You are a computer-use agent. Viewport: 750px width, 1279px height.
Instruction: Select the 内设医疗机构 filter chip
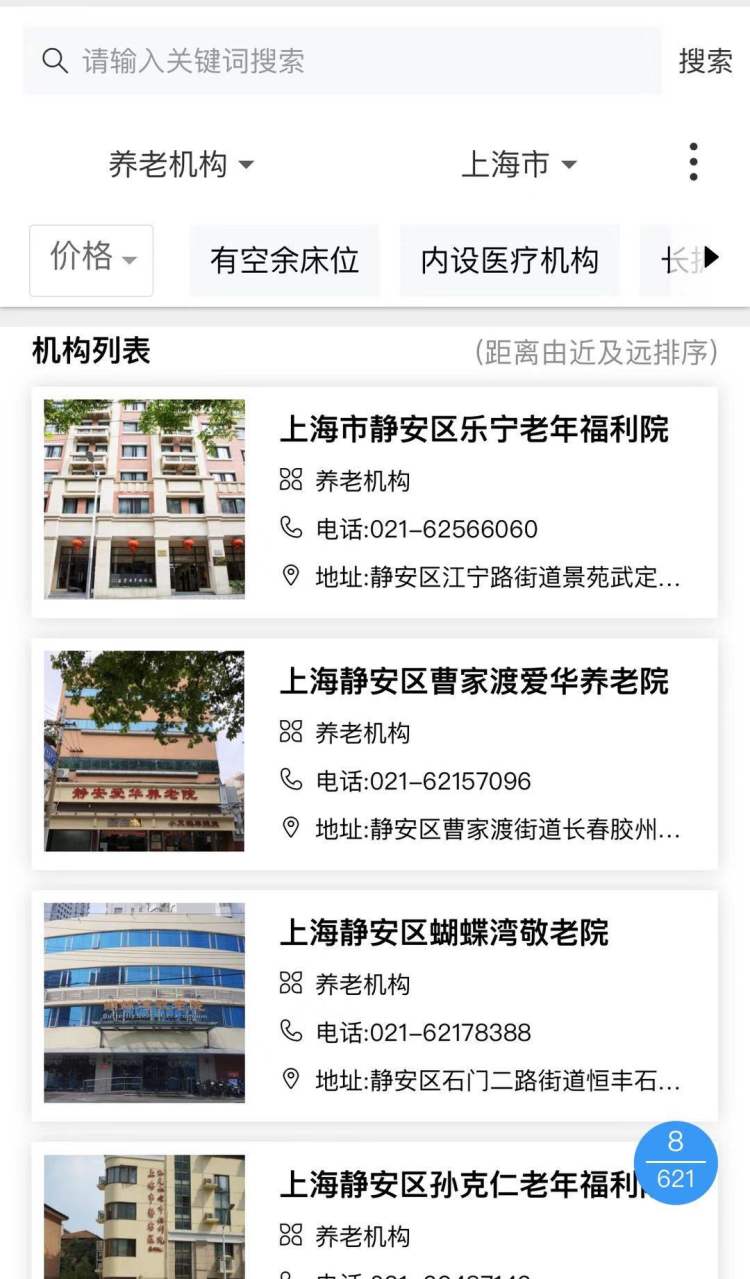point(509,261)
